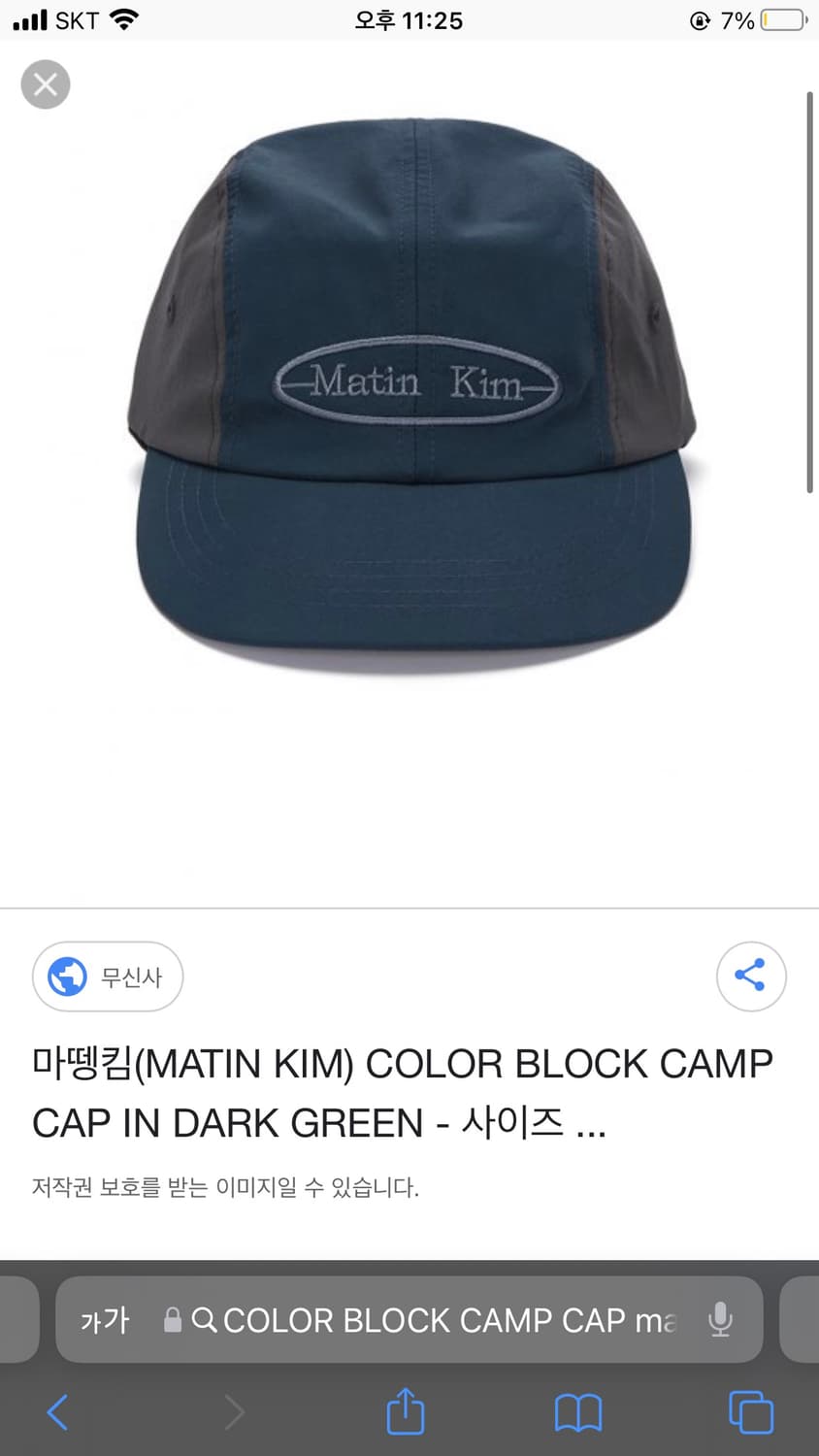
Task: Open Safari's share sheet from the bottom bar
Action: click(405, 1413)
